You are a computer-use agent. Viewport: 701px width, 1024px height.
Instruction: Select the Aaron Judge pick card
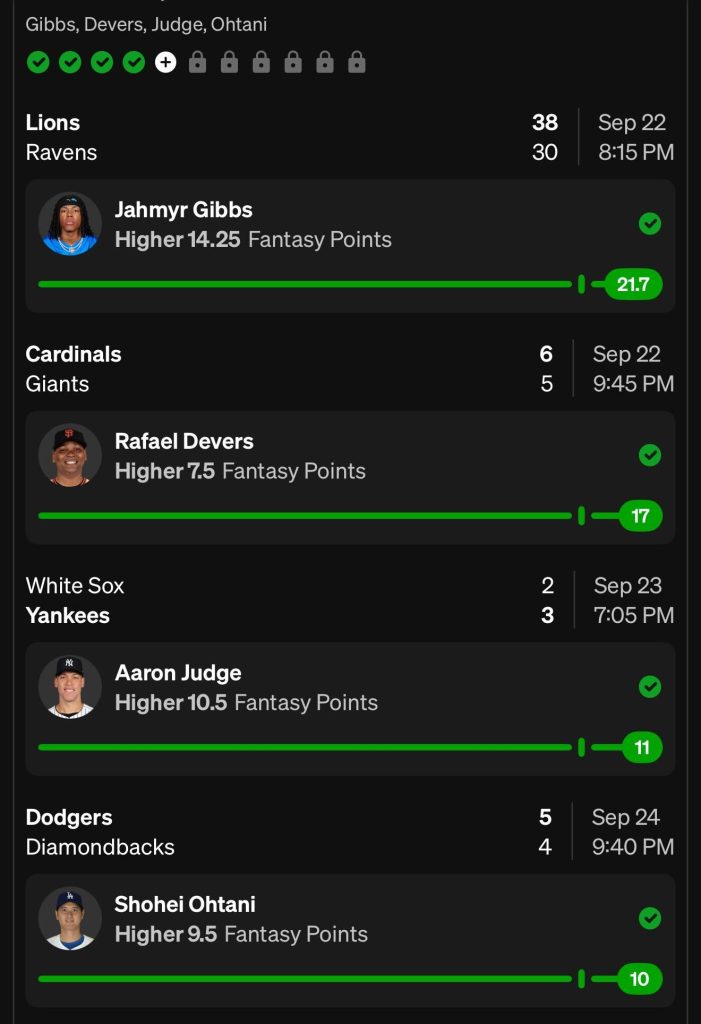(x=350, y=708)
